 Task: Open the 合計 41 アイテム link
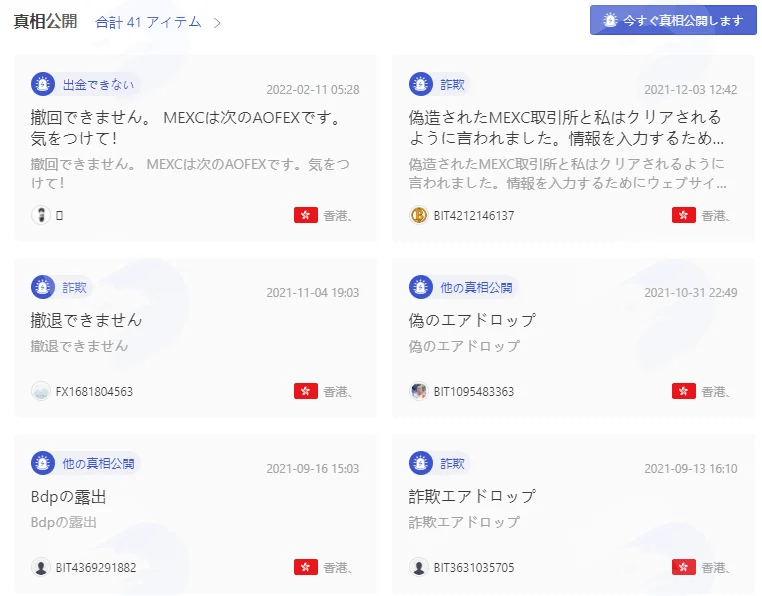pyautogui.click(x=158, y=22)
